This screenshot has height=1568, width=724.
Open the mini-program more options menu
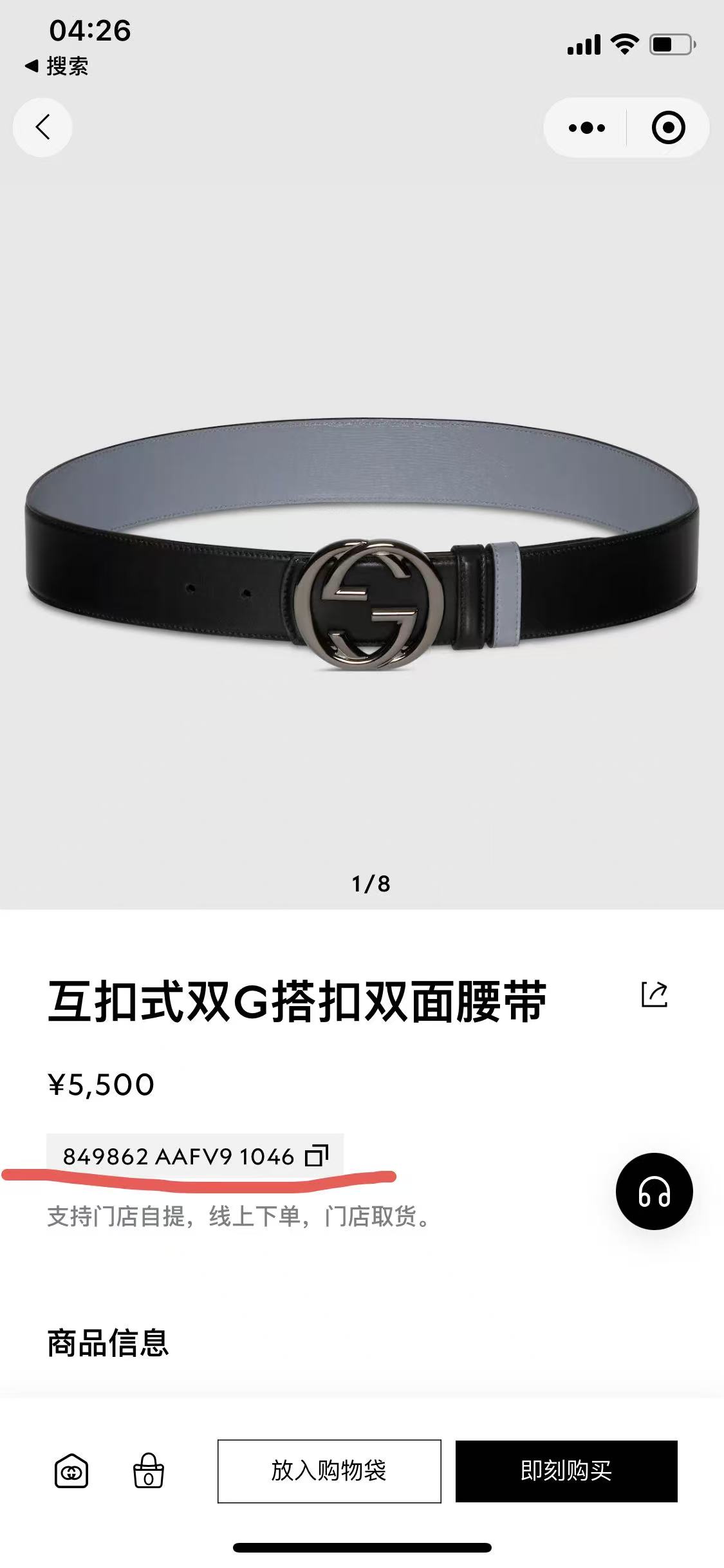(x=584, y=127)
